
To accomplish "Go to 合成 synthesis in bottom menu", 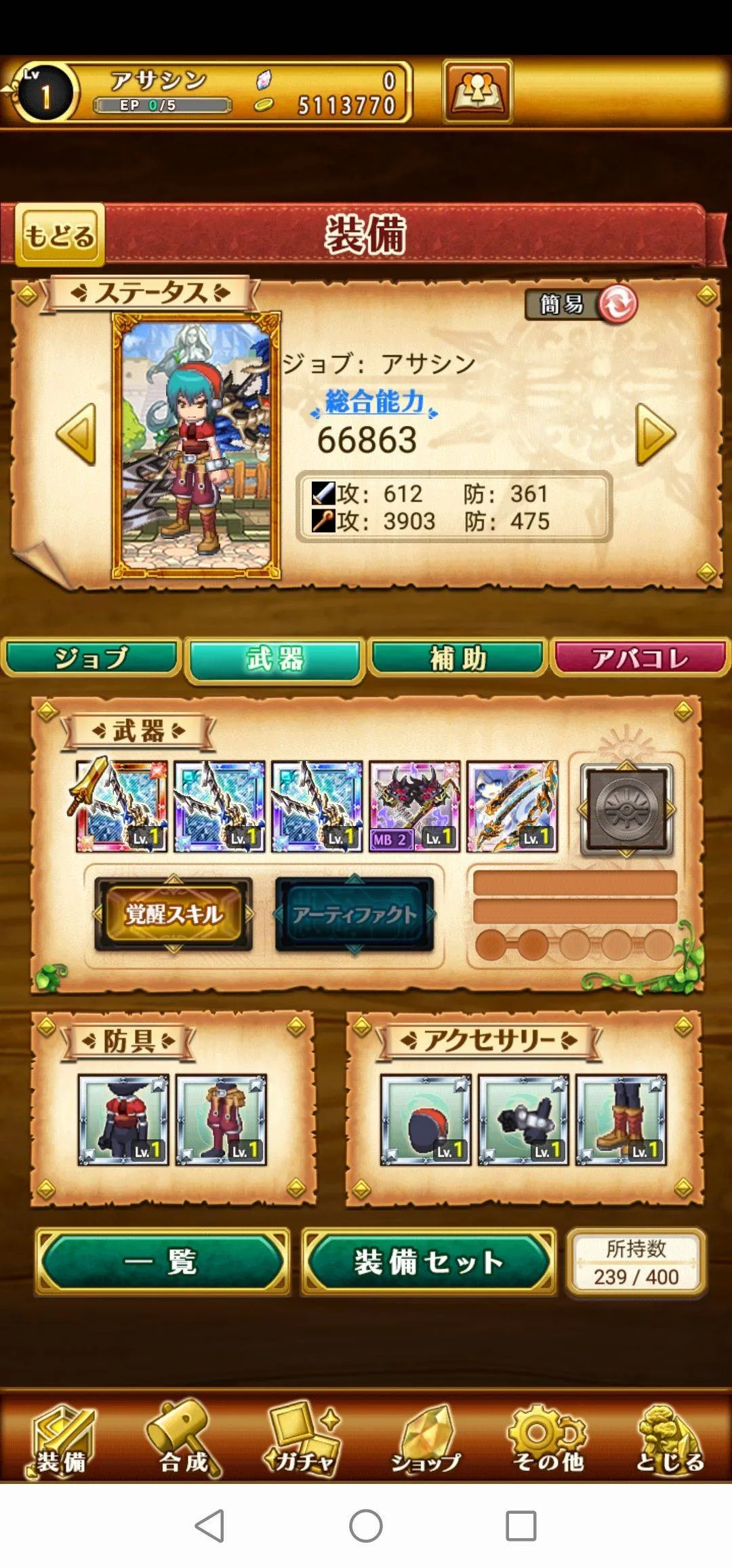I will pyautogui.click(x=183, y=1440).
